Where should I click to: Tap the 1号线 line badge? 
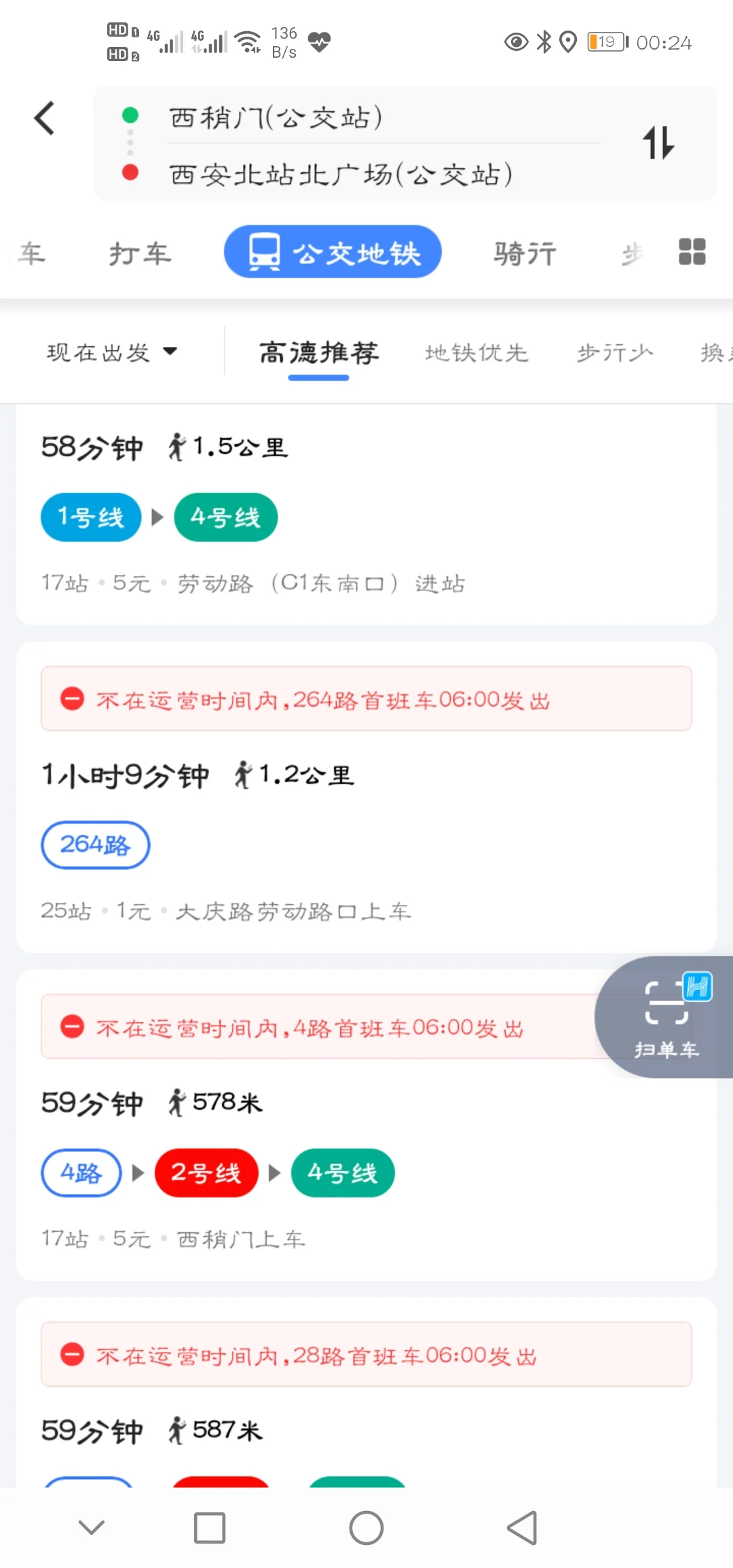click(x=90, y=517)
